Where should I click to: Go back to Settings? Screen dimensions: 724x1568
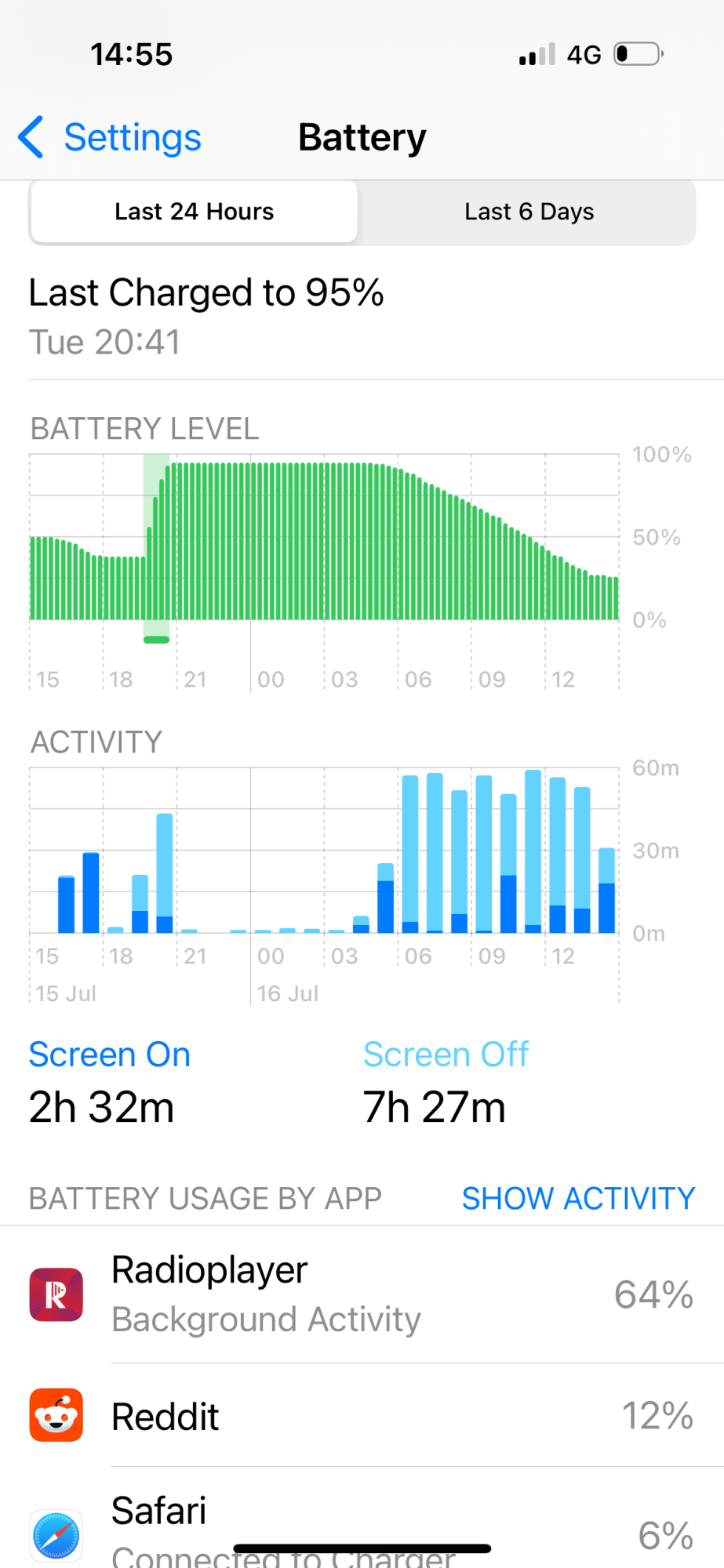click(x=110, y=138)
